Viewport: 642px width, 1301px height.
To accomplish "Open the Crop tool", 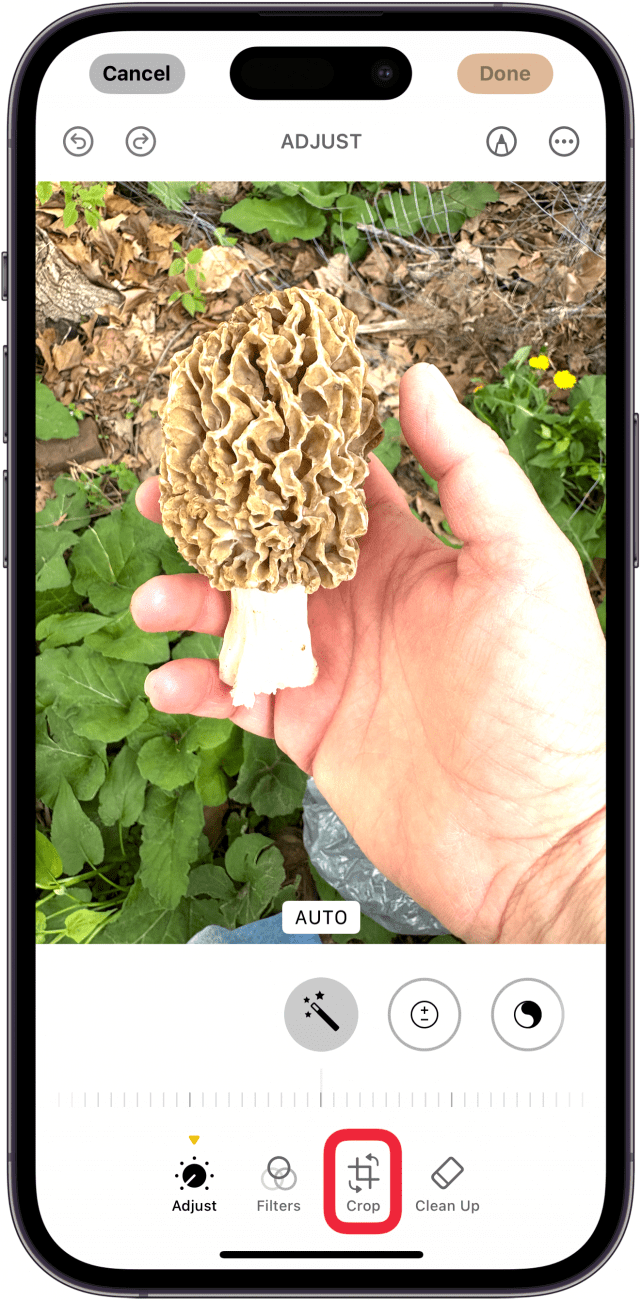I will coord(362,1181).
